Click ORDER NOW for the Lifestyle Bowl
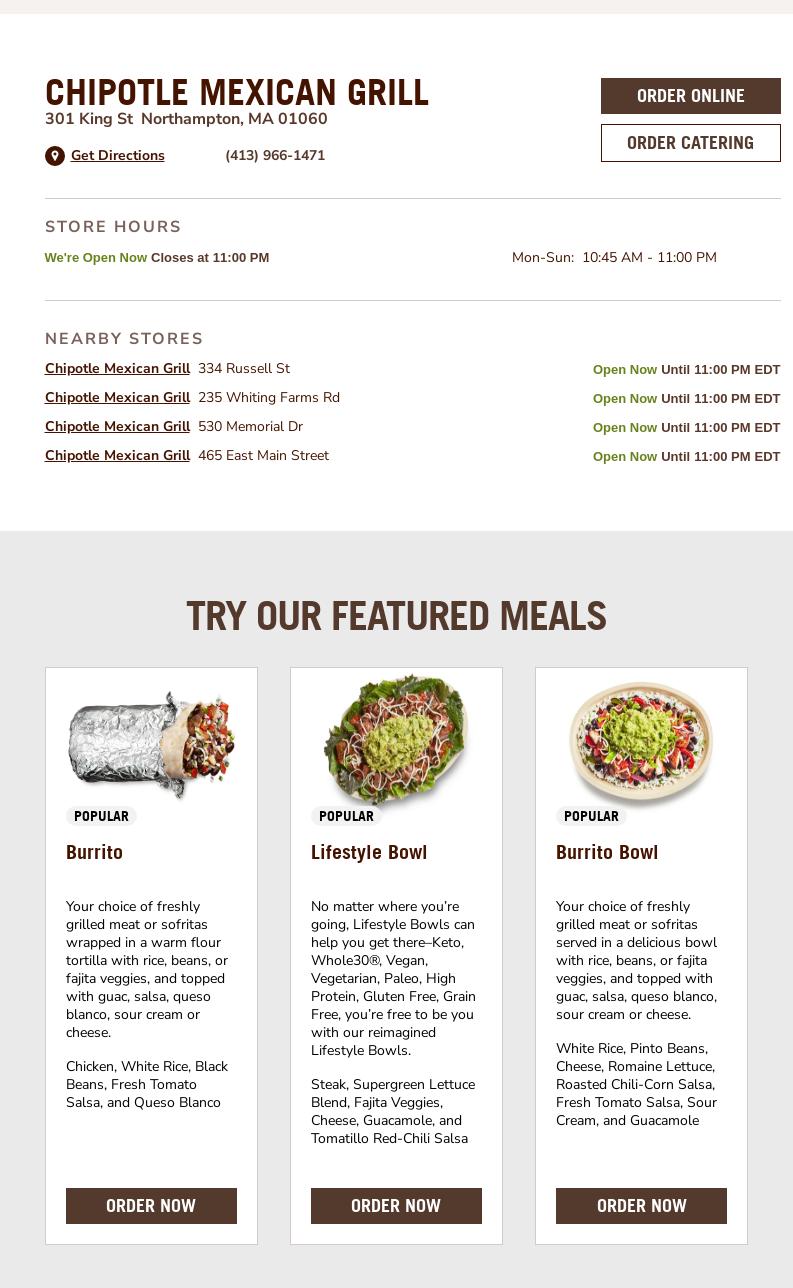793x1288 pixels. click(396, 1206)
